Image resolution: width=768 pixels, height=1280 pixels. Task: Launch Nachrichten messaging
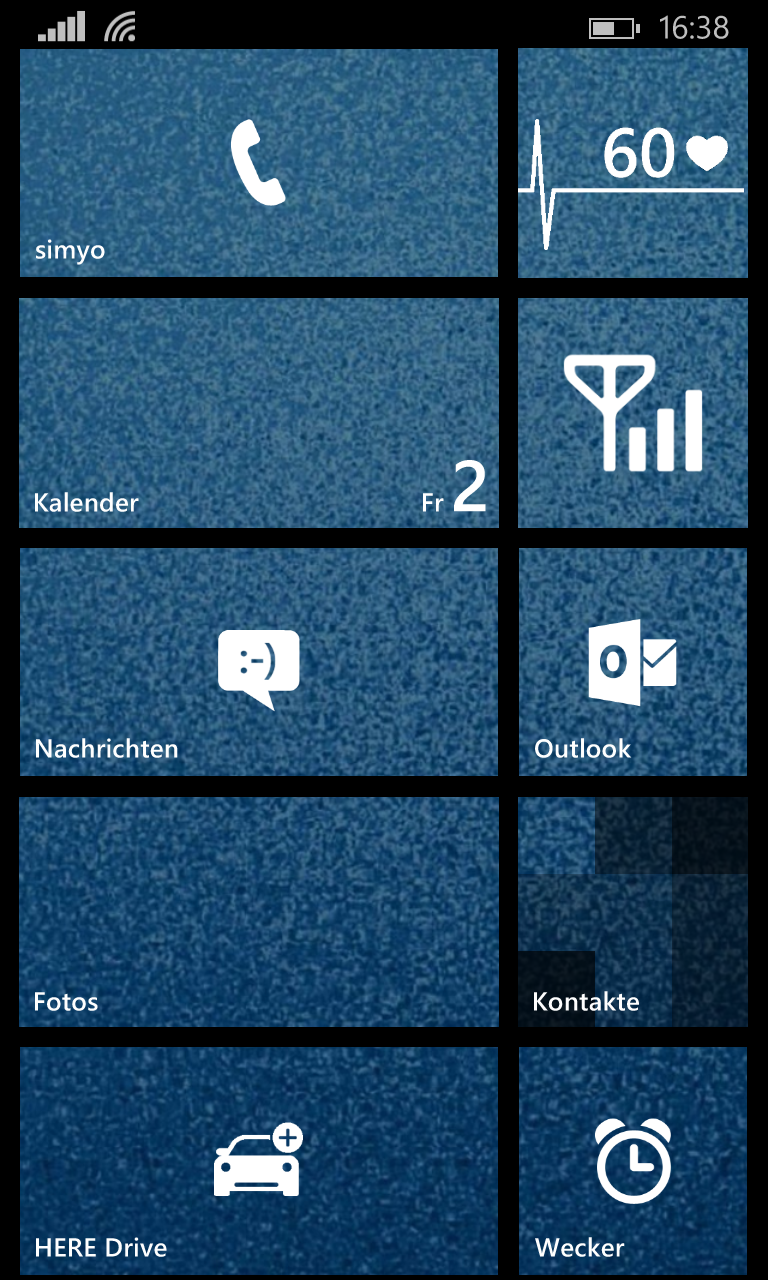tap(258, 662)
